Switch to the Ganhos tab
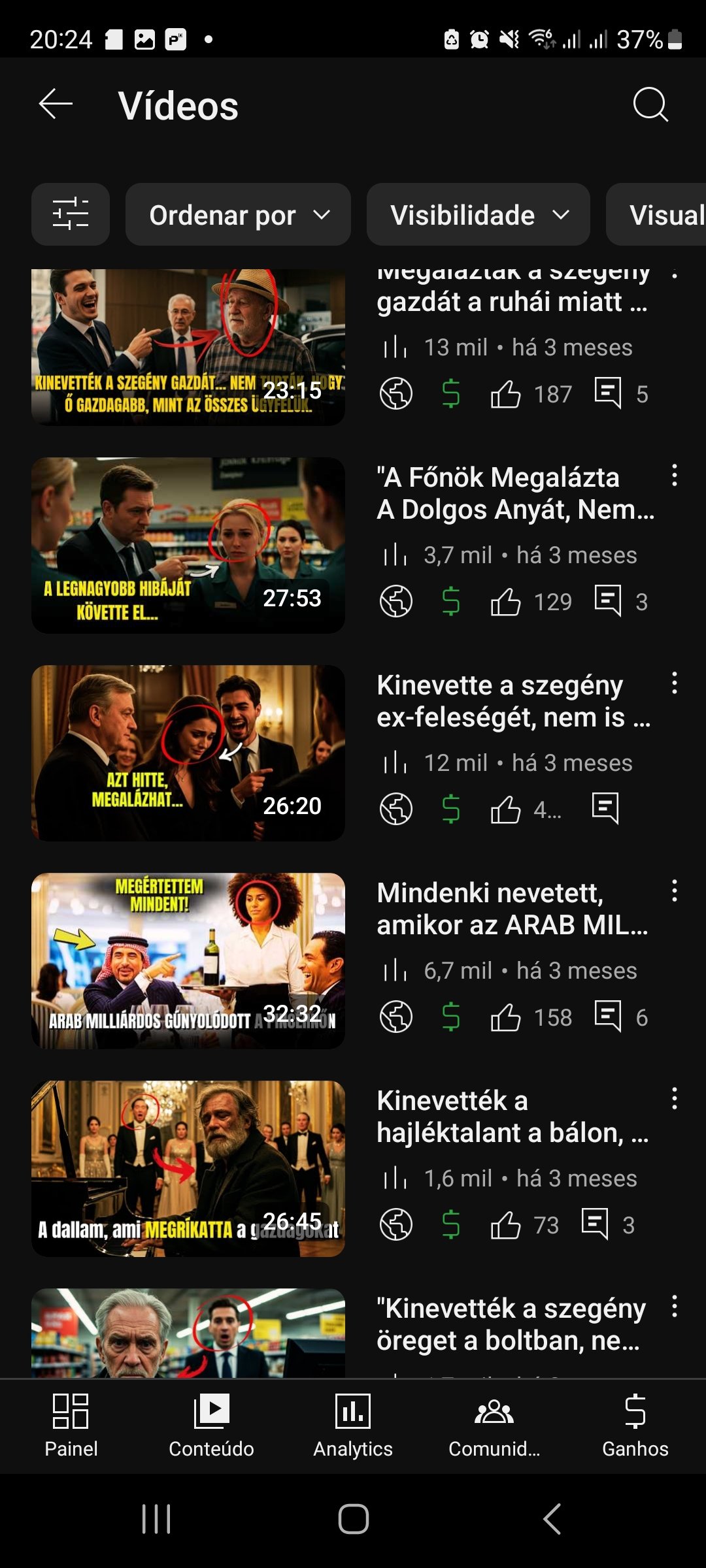The image size is (706, 1568). pos(635,1426)
